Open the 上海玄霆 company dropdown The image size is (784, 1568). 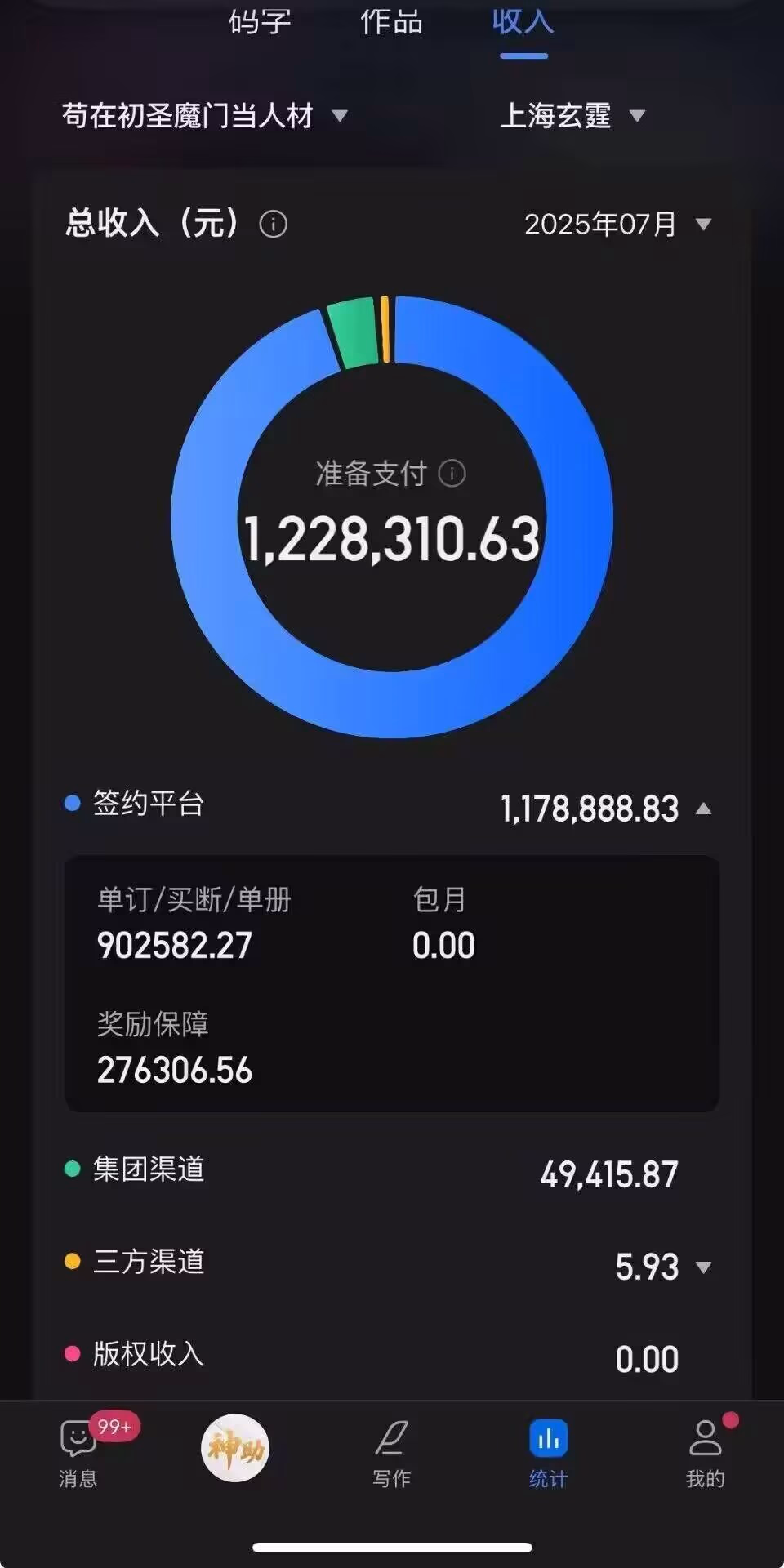(572, 115)
